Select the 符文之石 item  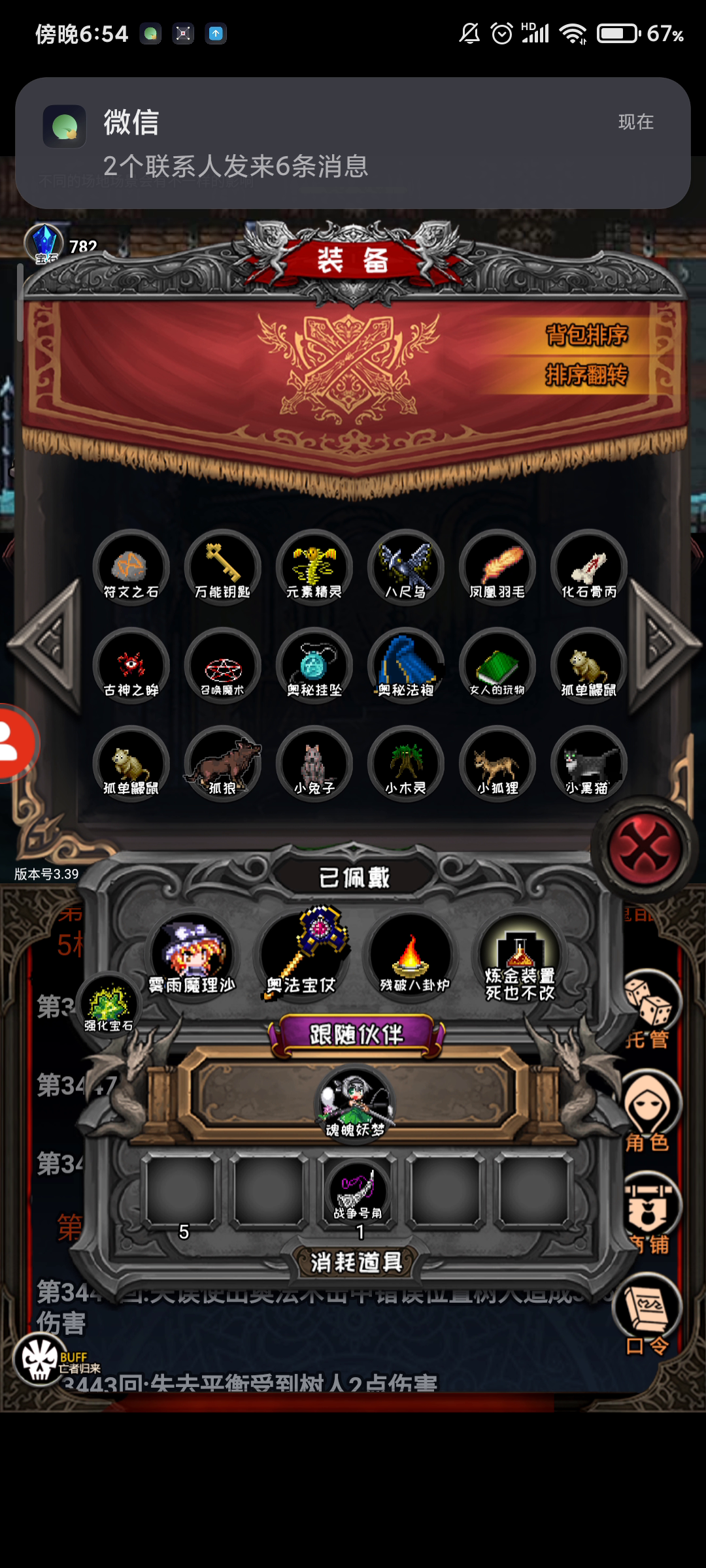click(x=131, y=567)
